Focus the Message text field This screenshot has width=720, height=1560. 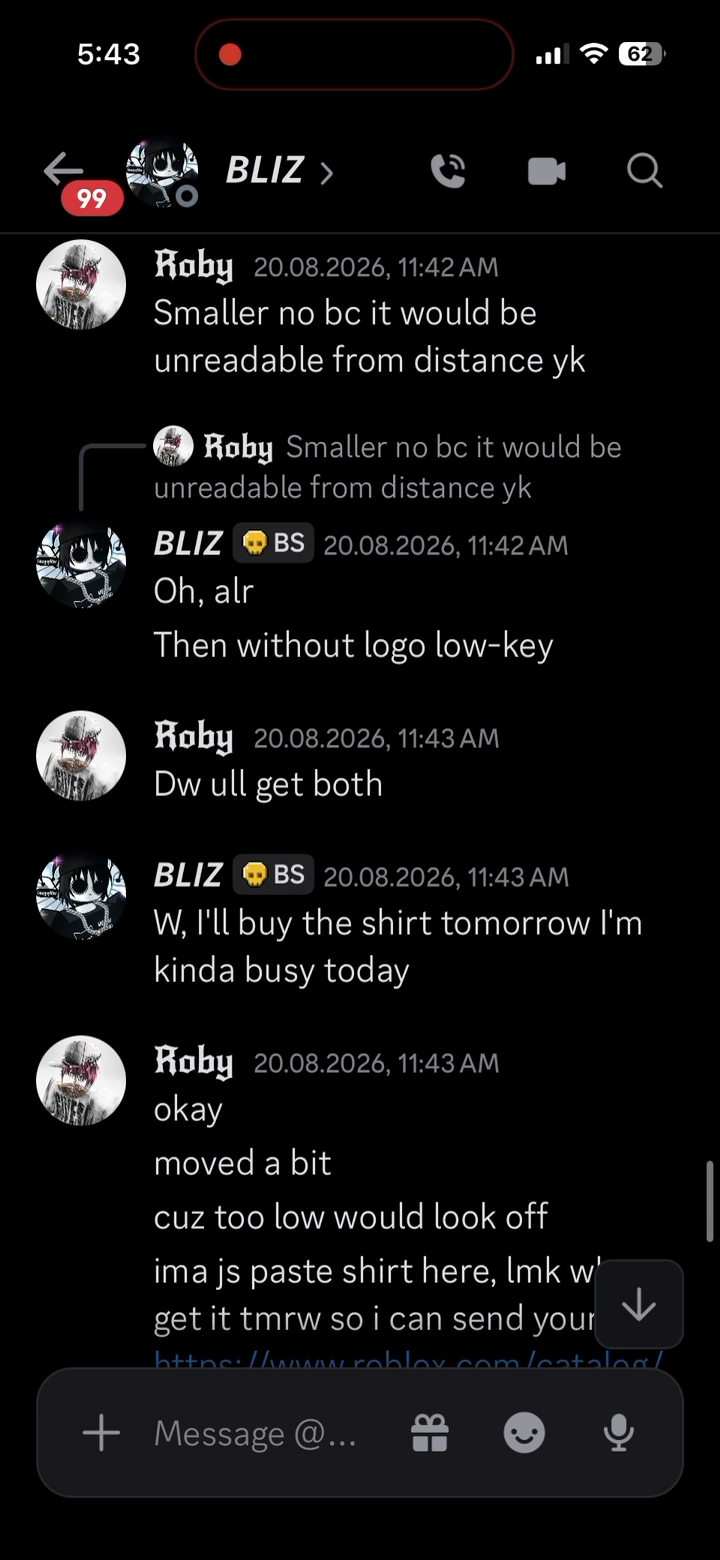pyautogui.click(x=256, y=1434)
